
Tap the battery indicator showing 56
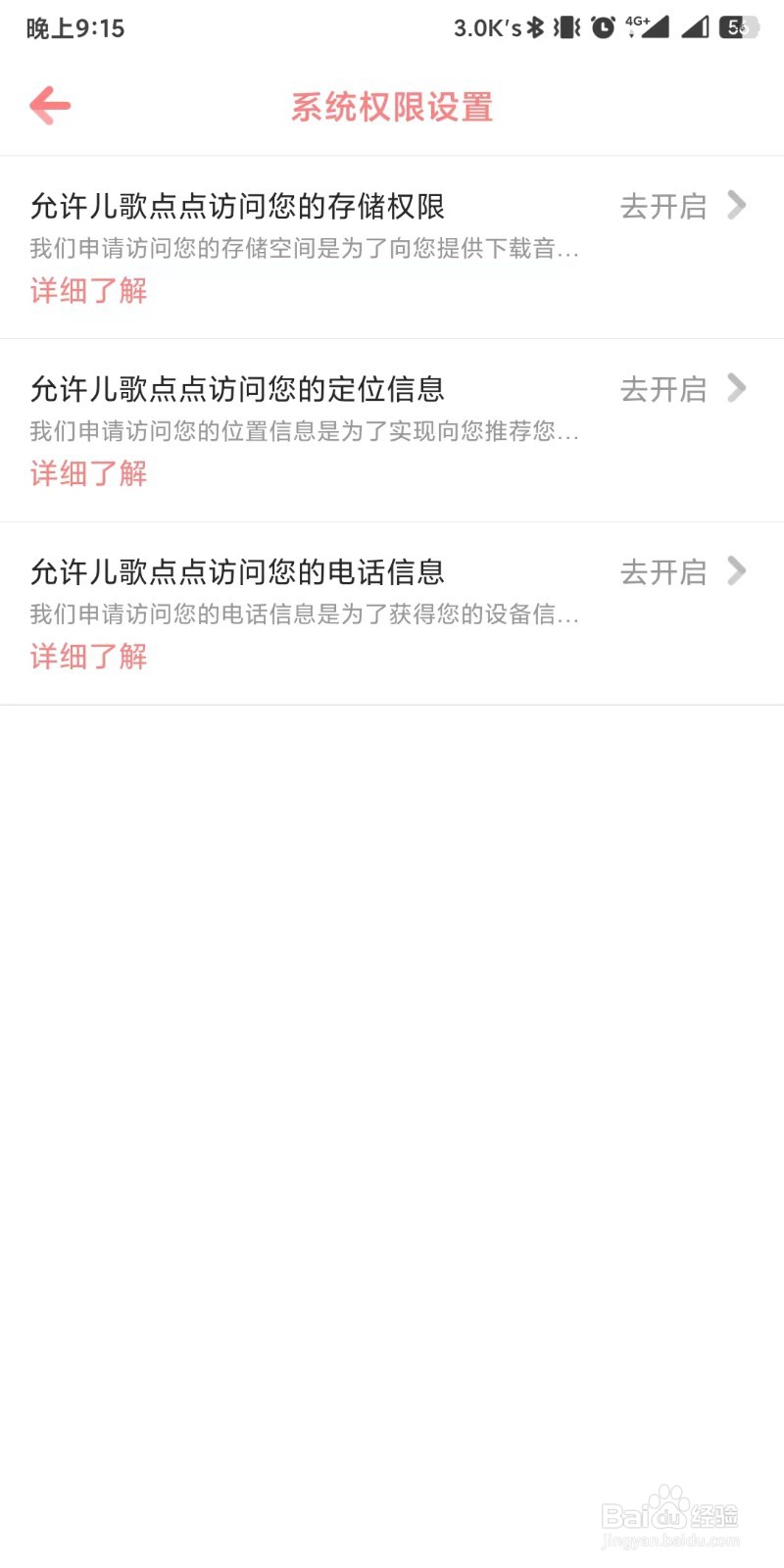[742, 27]
